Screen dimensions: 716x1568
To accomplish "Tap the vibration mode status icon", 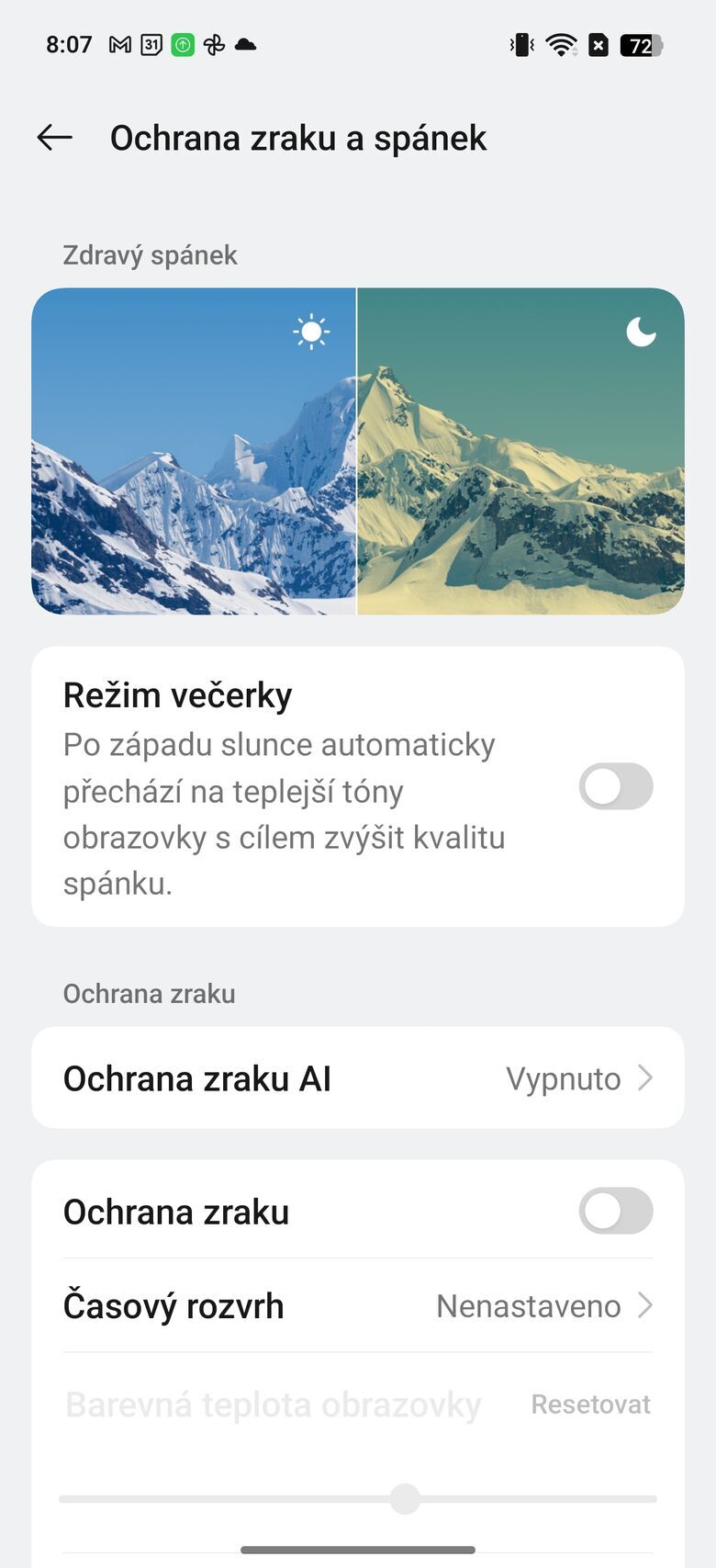I will pyautogui.click(x=520, y=43).
